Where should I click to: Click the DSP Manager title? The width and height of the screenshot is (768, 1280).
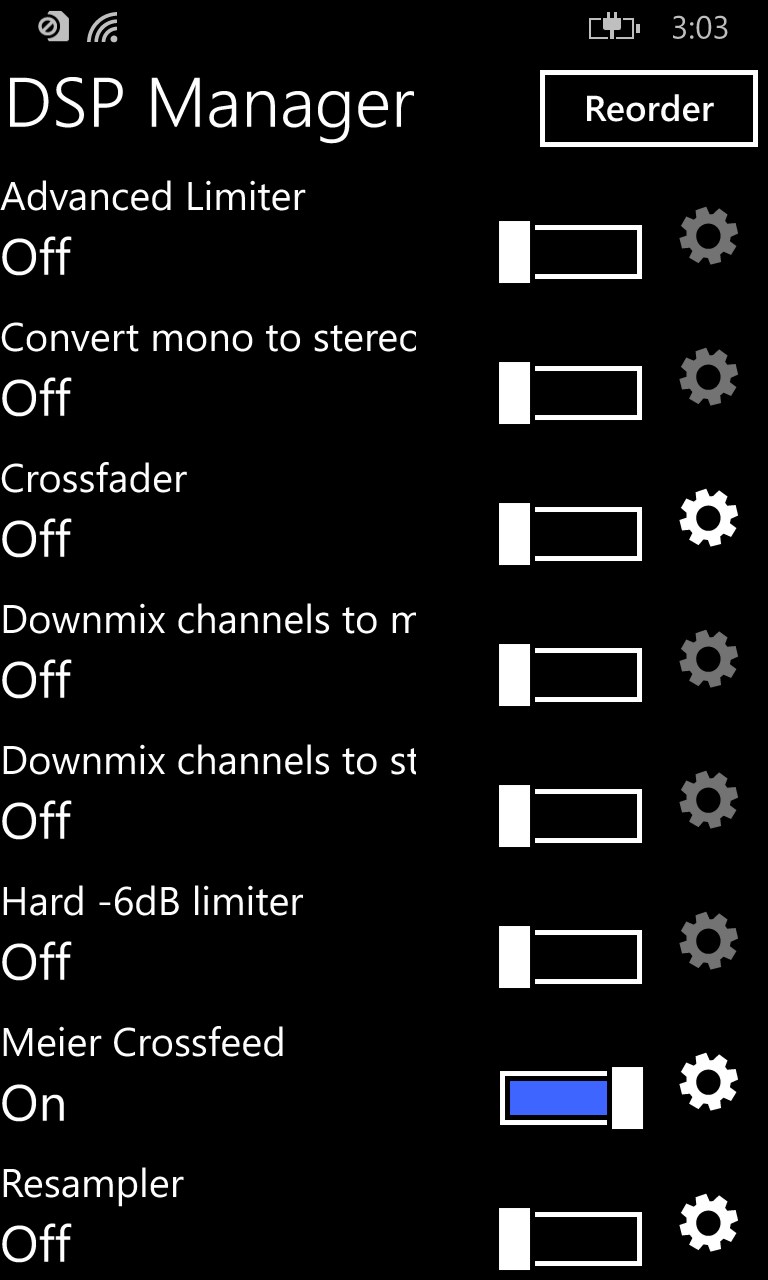pos(208,104)
